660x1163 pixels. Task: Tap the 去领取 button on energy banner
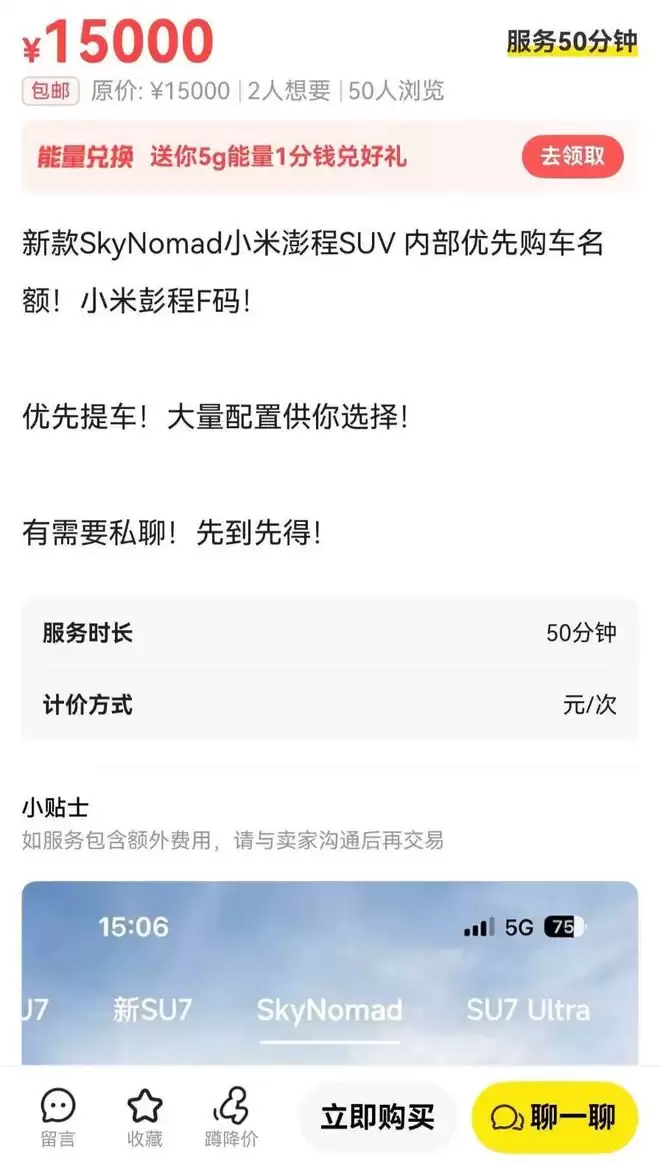[572, 157]
